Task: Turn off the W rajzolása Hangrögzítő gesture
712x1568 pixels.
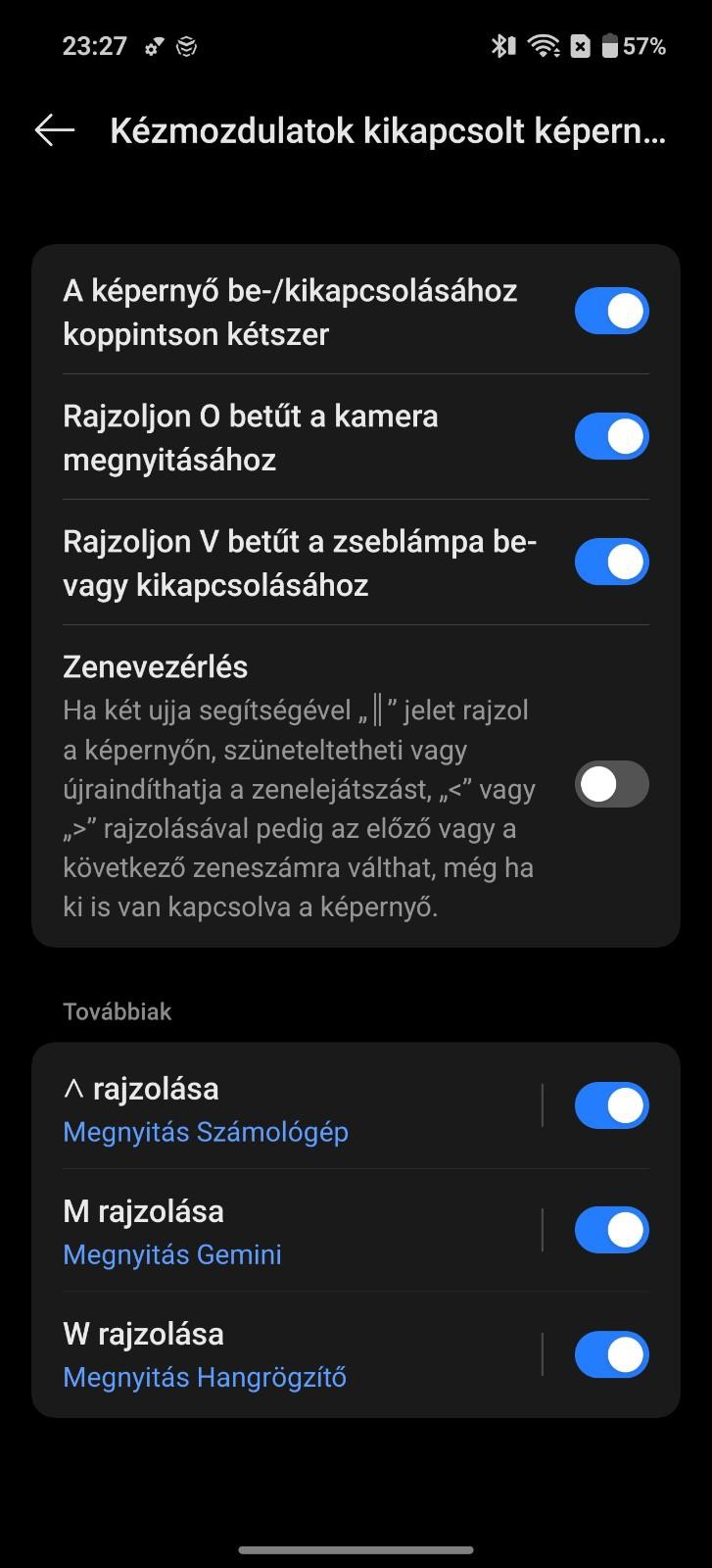Action: pos(611,1354)
